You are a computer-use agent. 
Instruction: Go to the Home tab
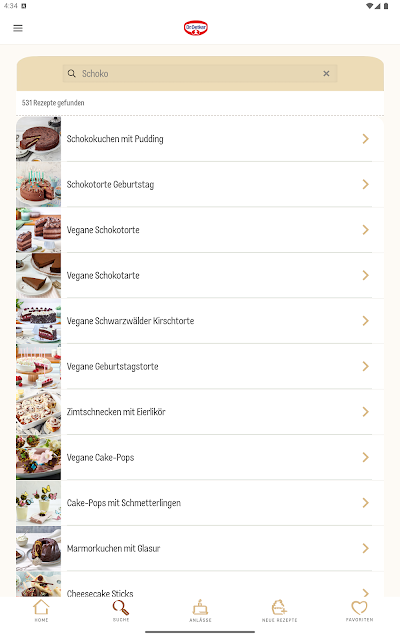pos(41,611)
